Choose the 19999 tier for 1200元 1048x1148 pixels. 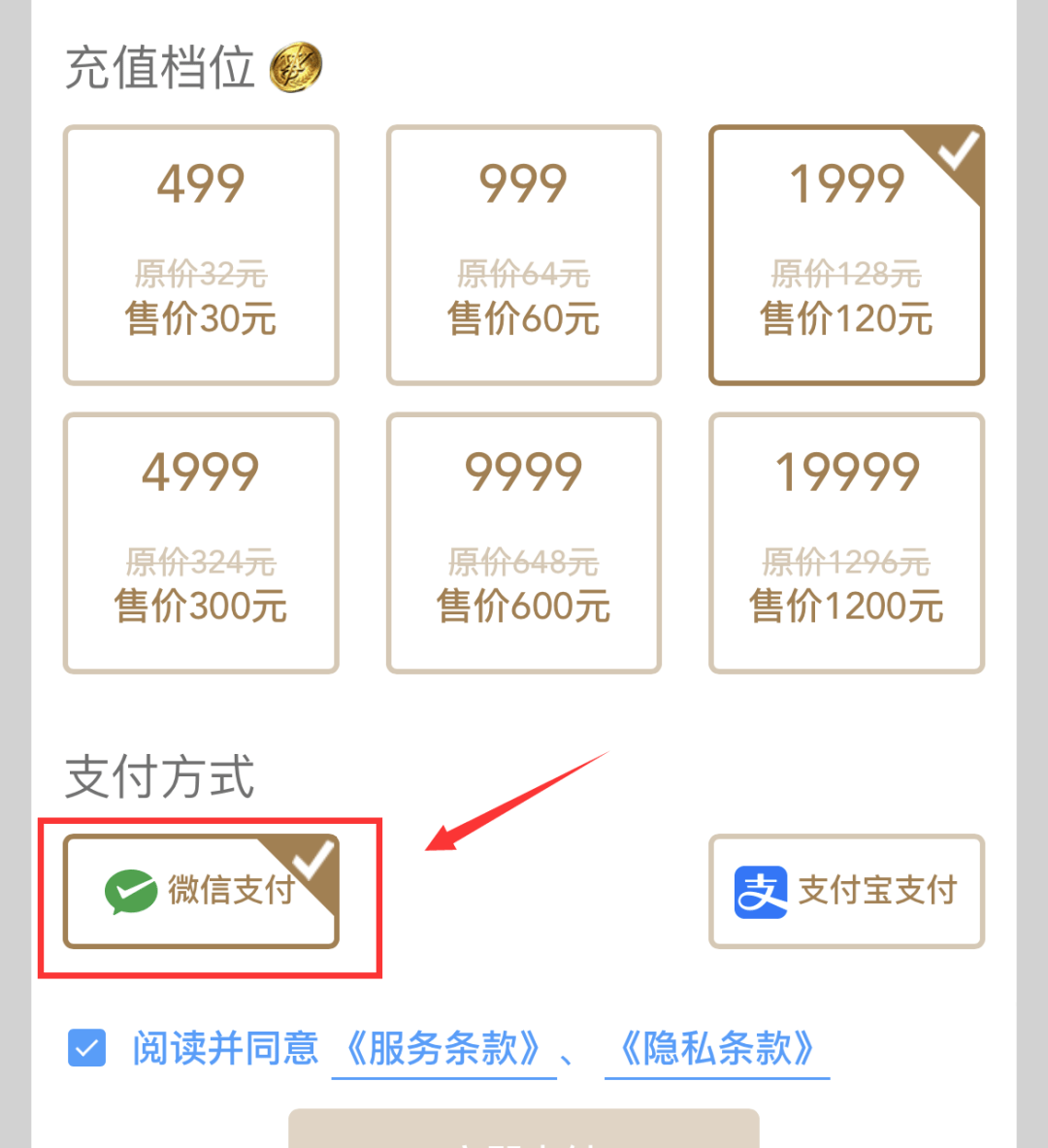point(846,542)
